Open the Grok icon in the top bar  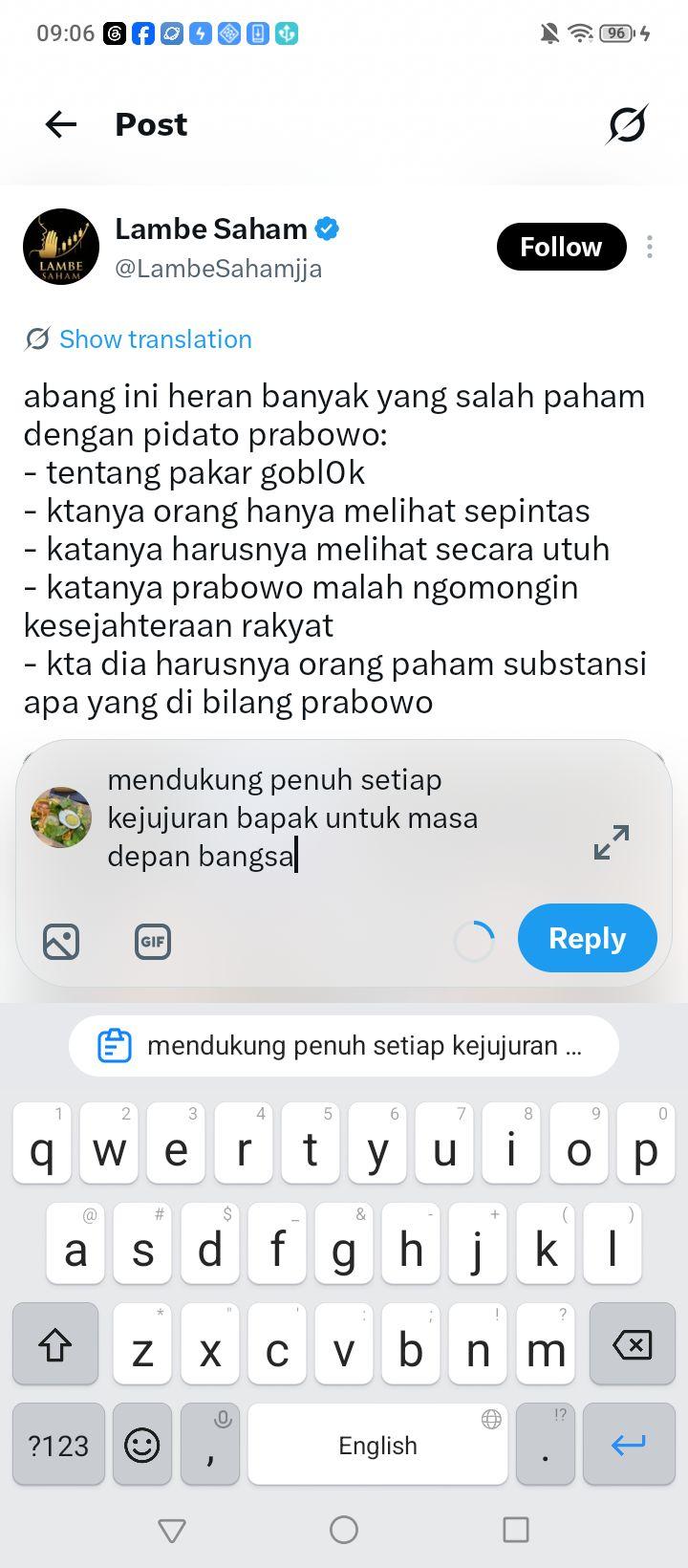pos(627,124)
